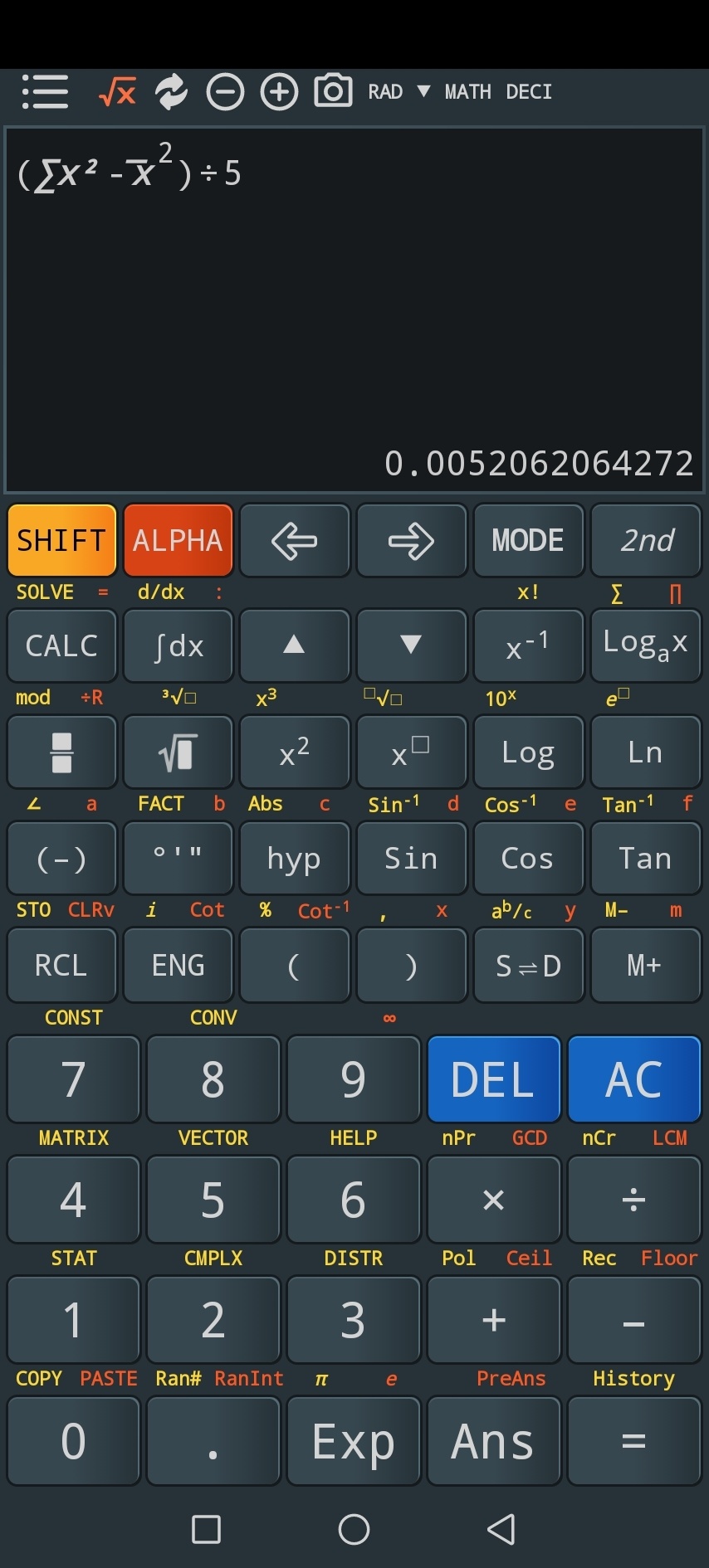This screenshot has height=1568, width=709.
Task: Activate the ALPHA key
Action: tap(178, 540)
